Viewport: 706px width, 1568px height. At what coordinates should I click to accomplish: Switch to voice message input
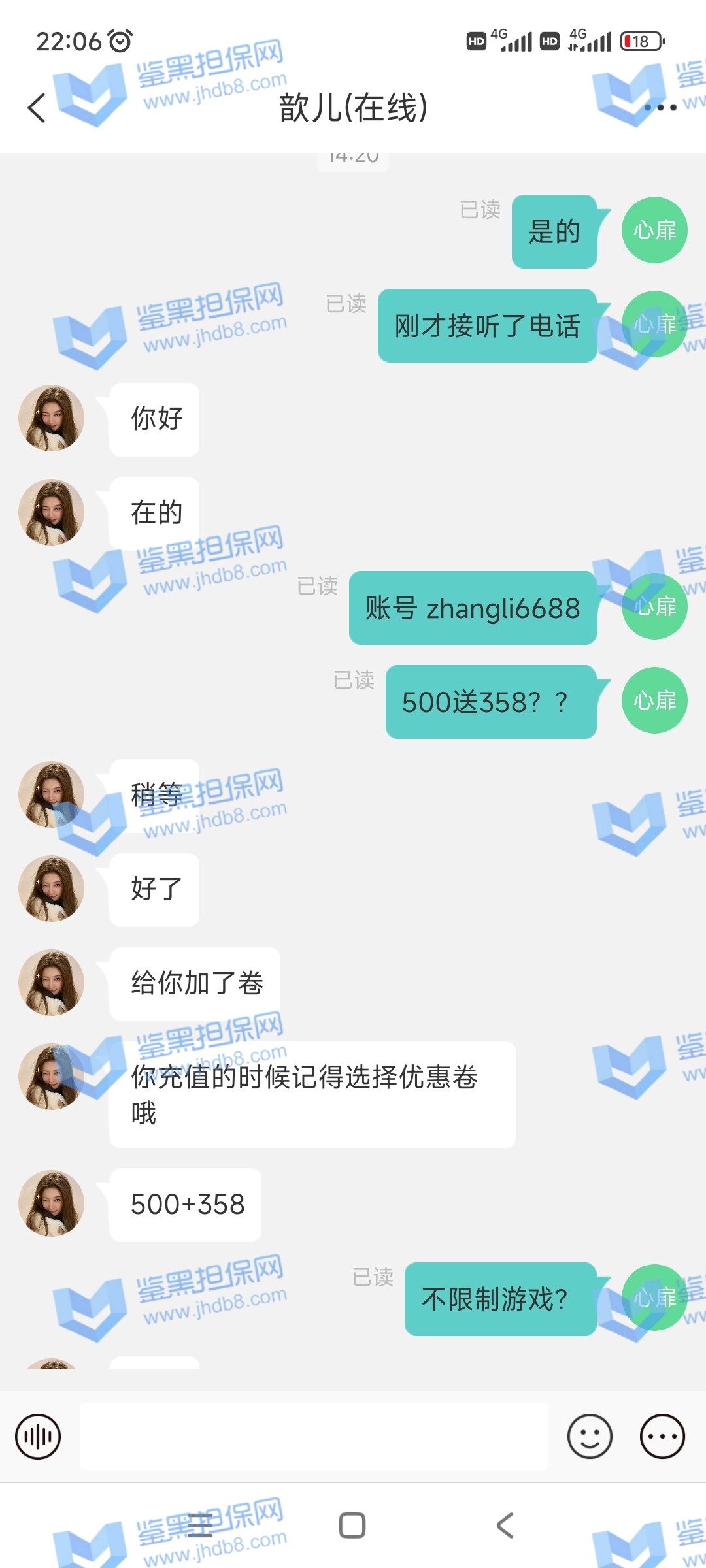(x=38, y=1437)
